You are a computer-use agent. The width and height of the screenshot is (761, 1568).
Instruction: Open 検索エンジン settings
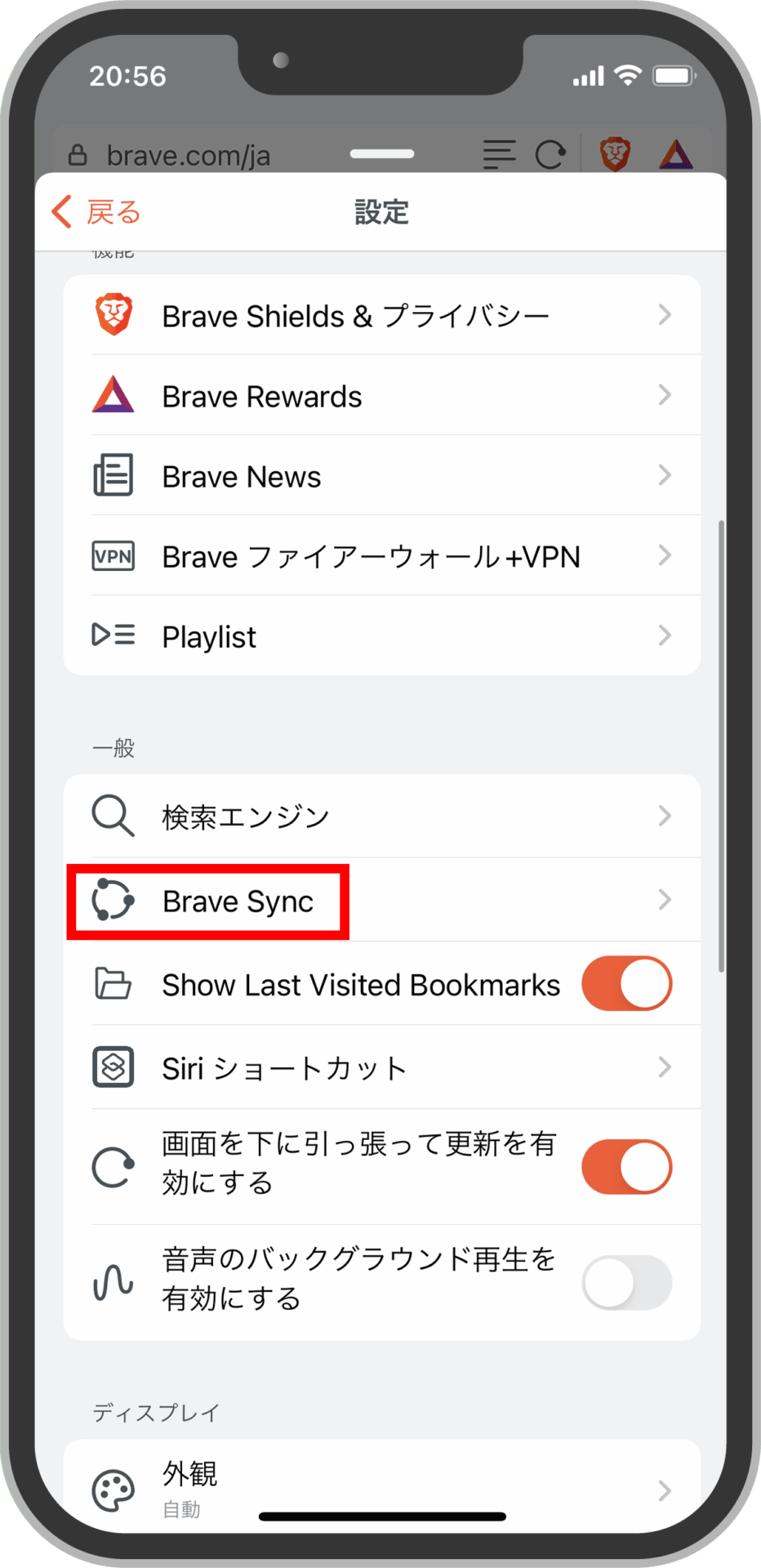[x=381, y=816]
